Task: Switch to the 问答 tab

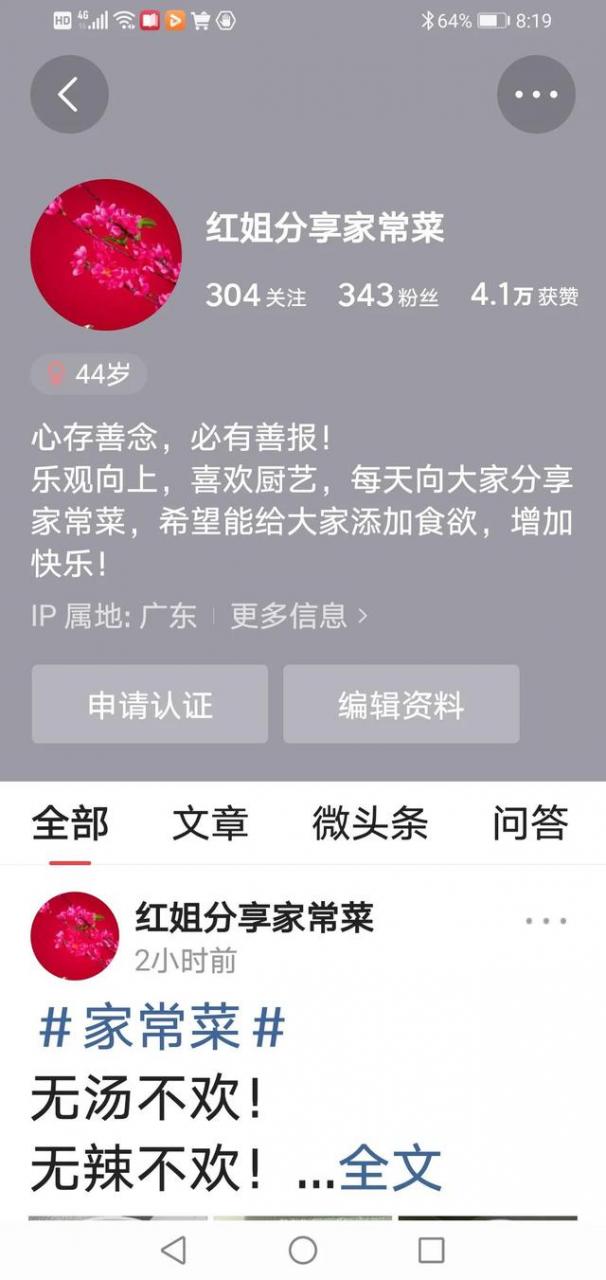Action: [x=530, y=823]
